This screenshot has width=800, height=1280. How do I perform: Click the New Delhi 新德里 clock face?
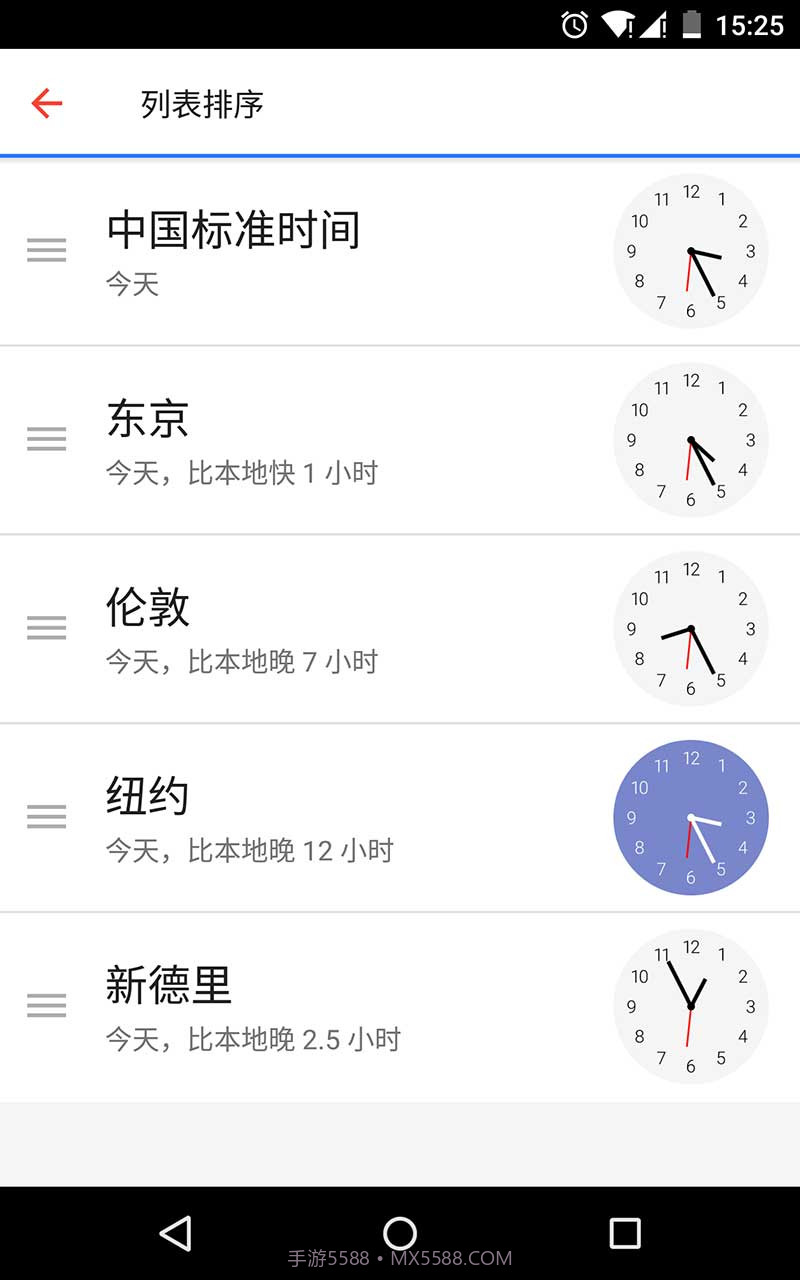point(691,1006)
